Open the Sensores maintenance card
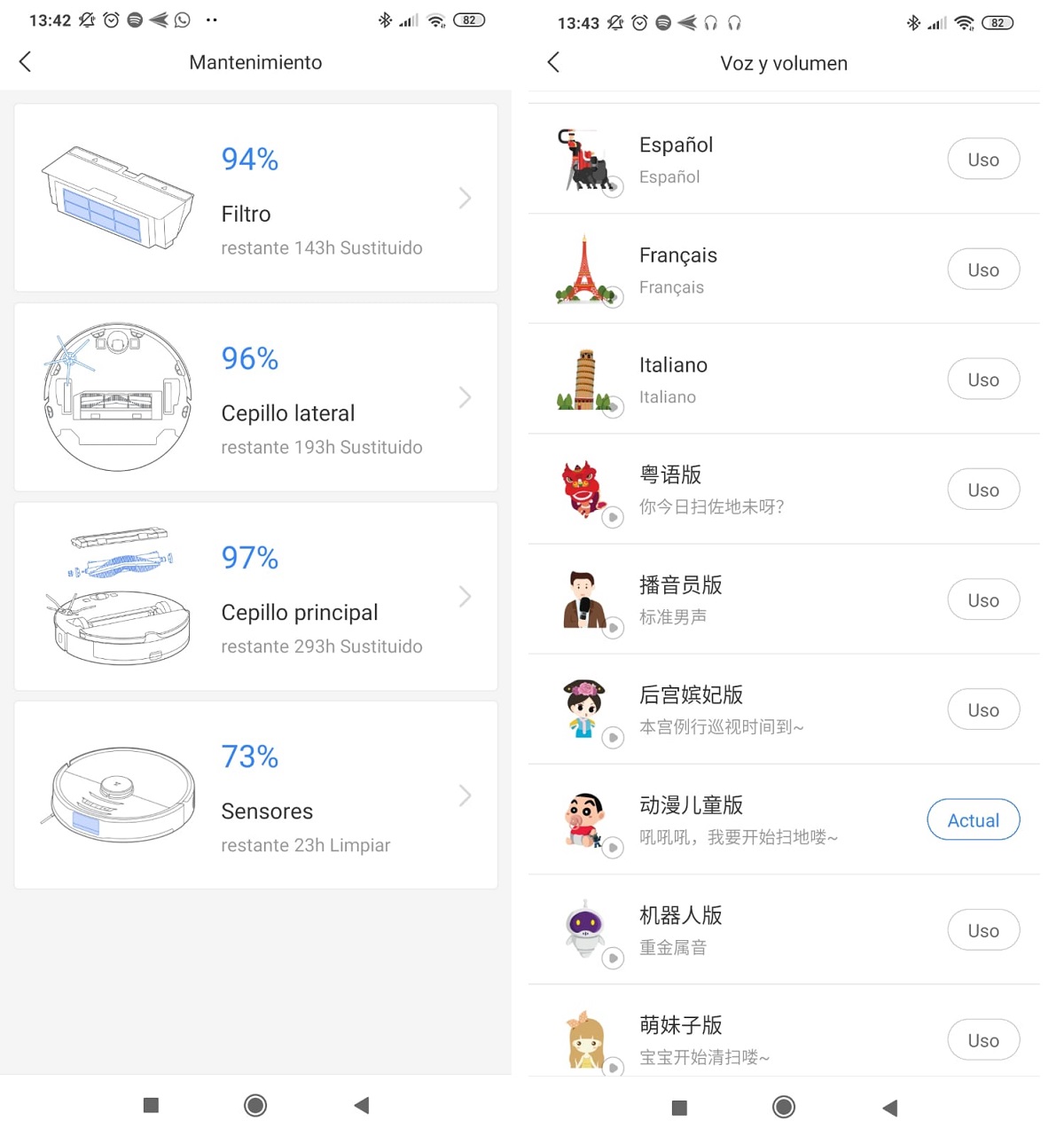 [255, 795]
